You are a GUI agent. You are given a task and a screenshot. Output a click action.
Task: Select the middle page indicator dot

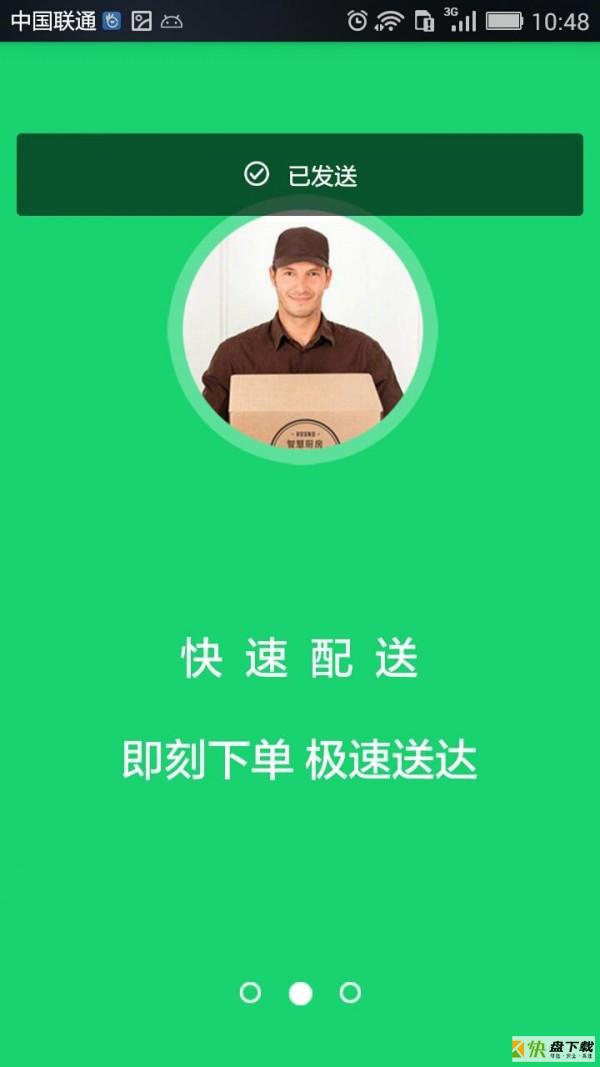click(x=300, y=993)
